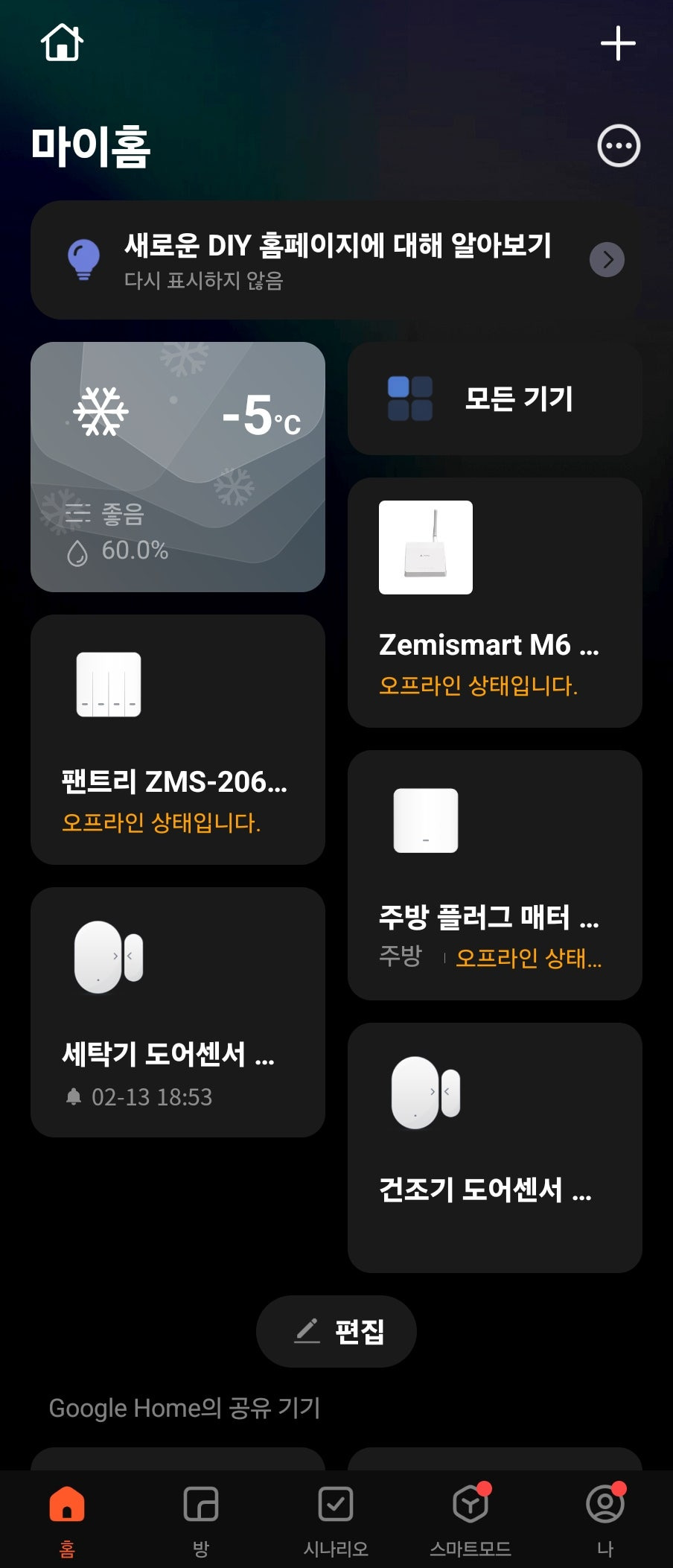
Task: Open the 팬트리 ZMS-206 switch card
Action: [x=178, y=739]
